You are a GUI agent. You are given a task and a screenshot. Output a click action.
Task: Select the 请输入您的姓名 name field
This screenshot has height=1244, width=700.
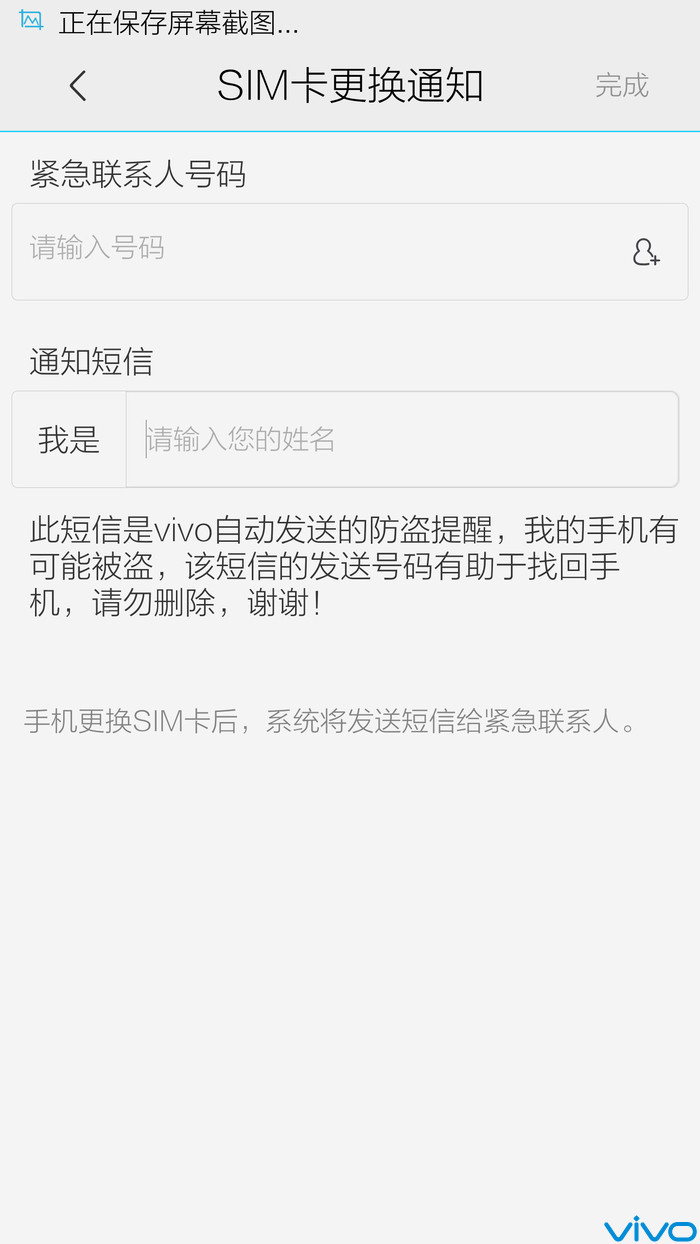click(402, 439)
